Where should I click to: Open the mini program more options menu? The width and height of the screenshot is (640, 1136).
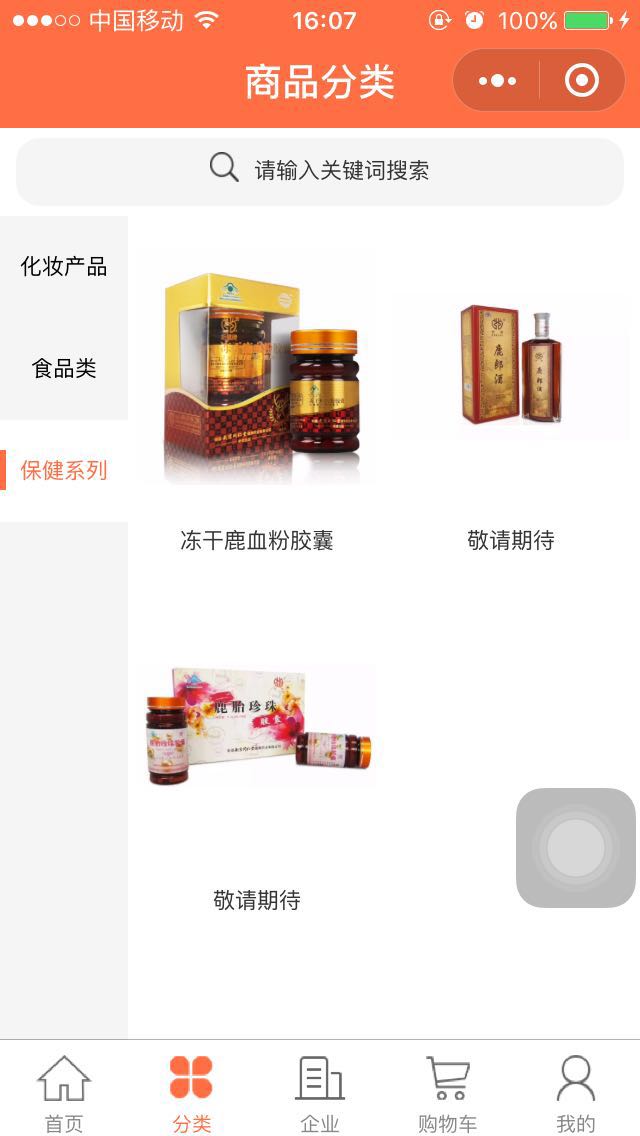point(497,81)
